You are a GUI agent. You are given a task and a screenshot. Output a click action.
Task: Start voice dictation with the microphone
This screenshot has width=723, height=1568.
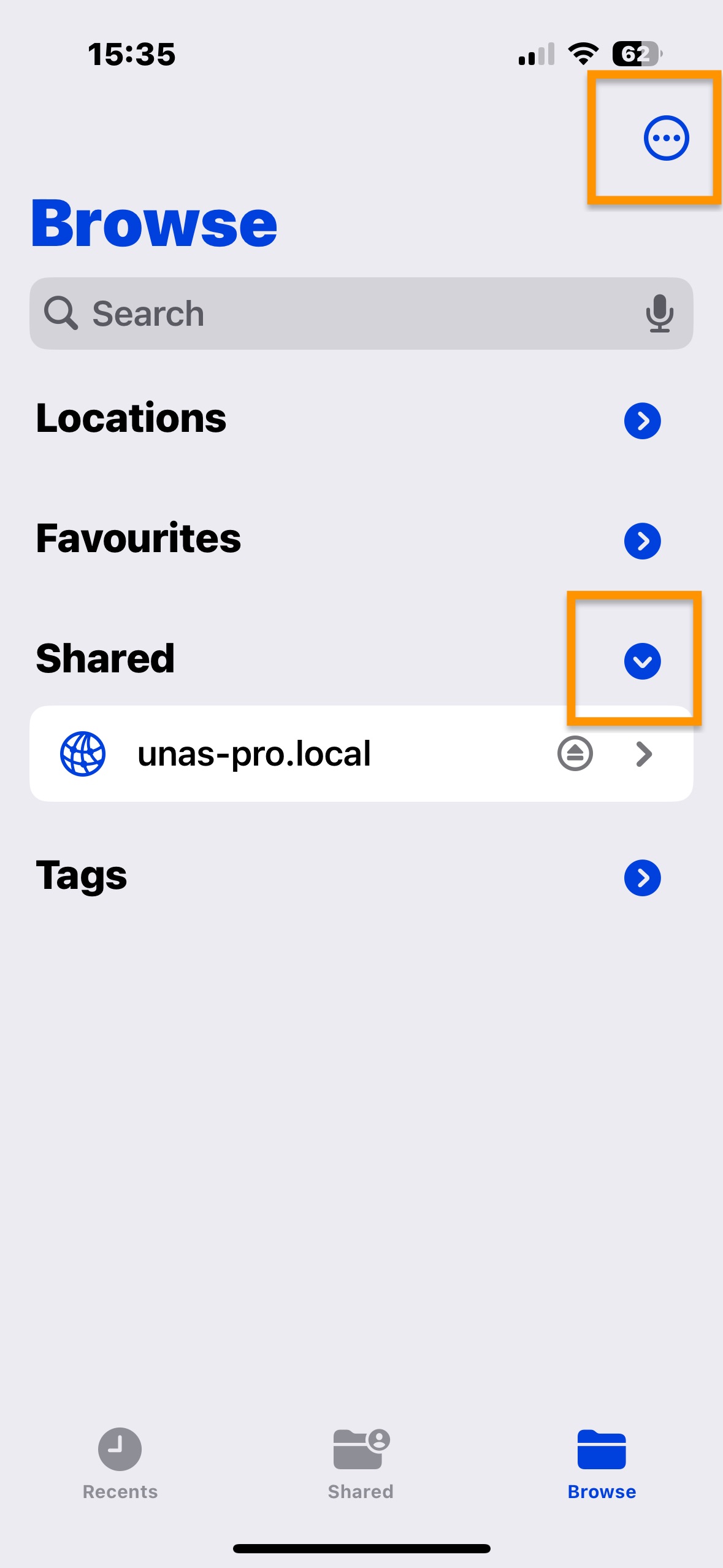[x=659, y=313]
